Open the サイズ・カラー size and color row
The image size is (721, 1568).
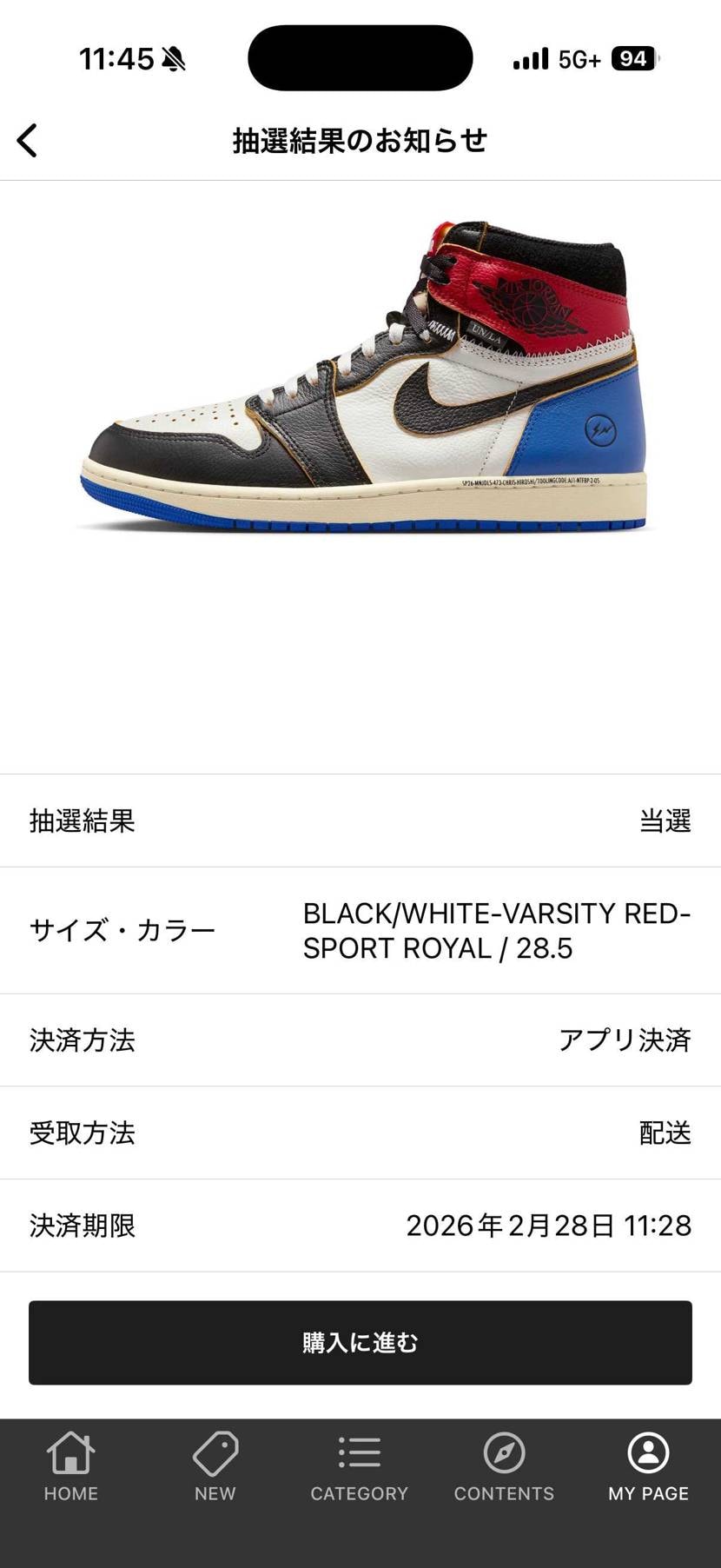[122, 929]
